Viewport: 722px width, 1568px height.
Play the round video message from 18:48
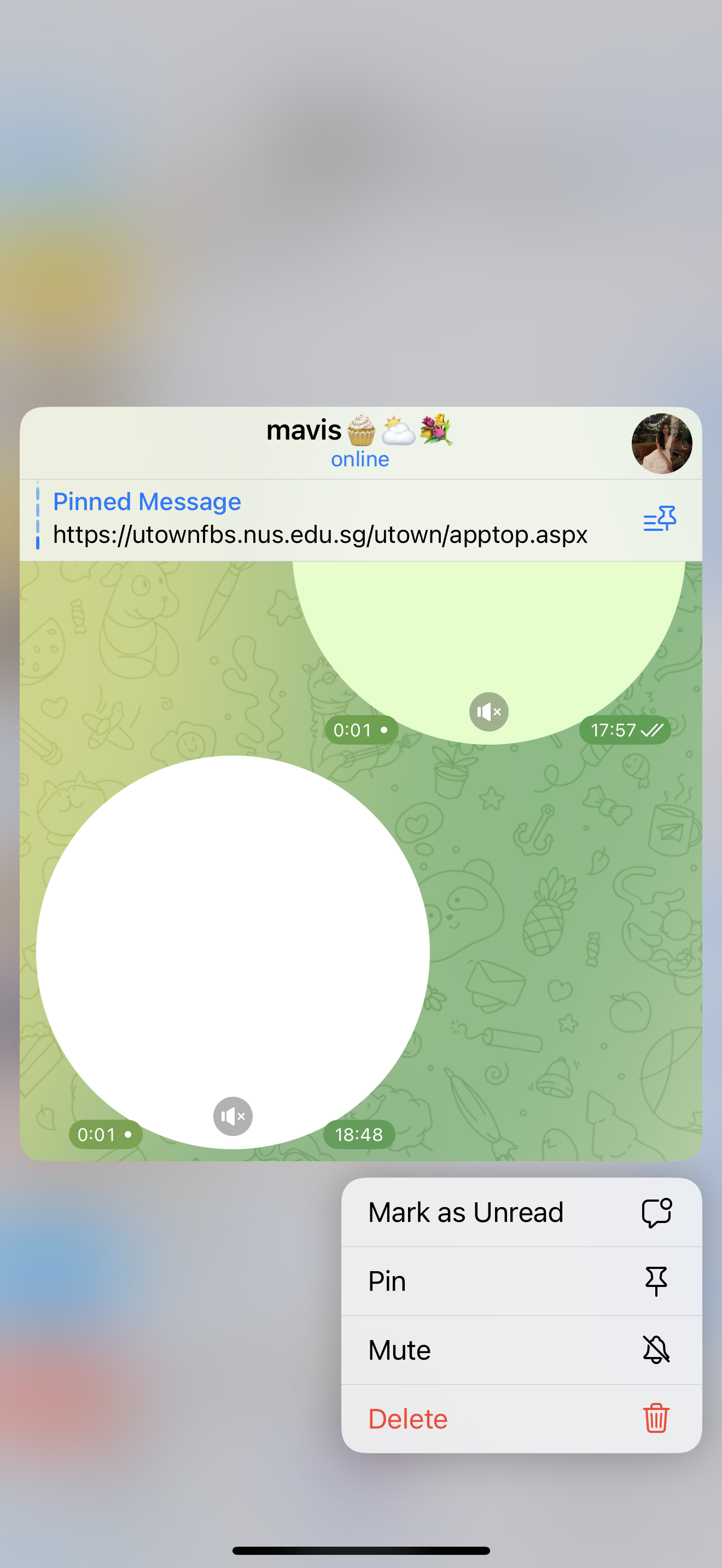[x=232, y=950]
